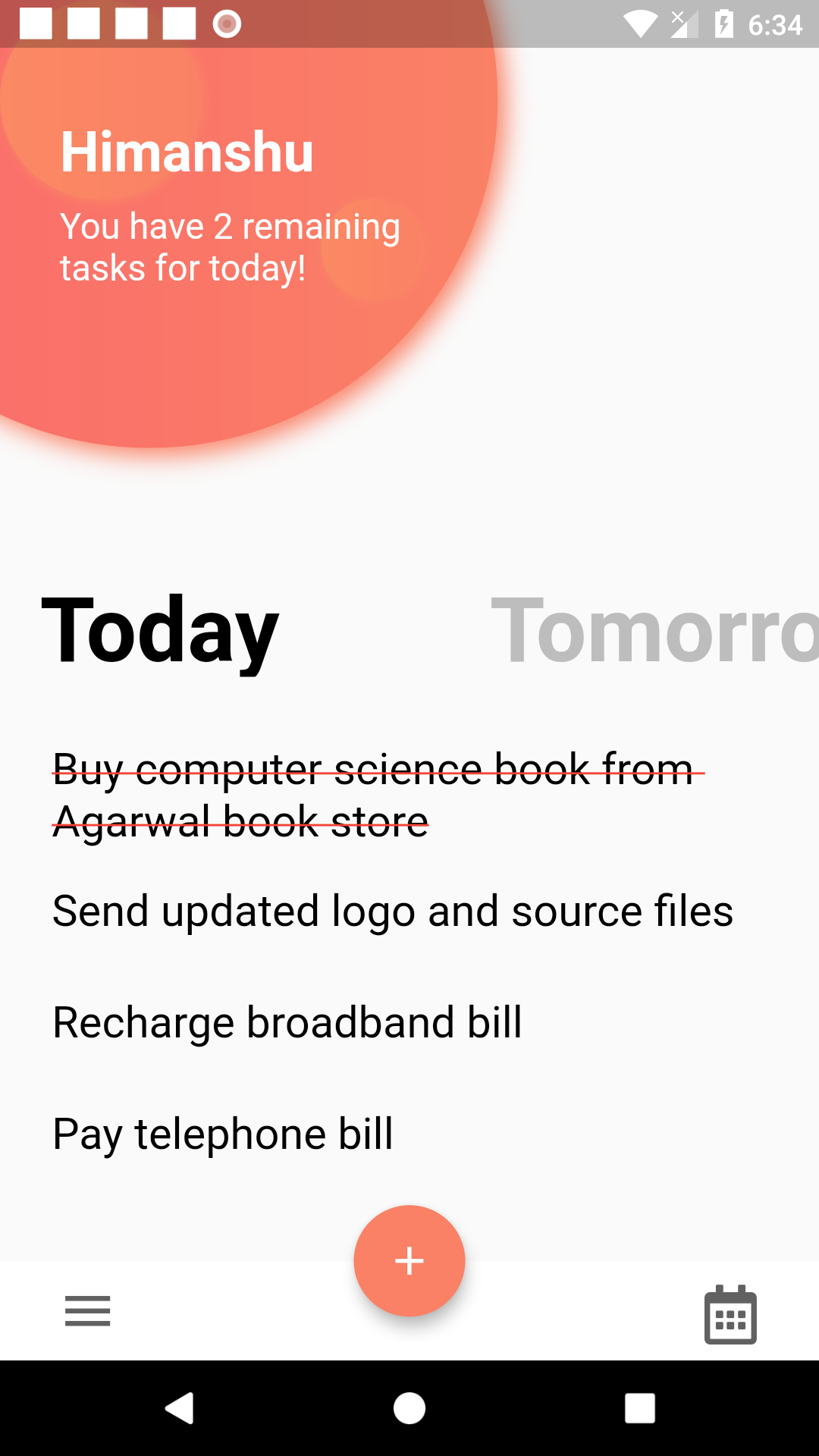Add a new task with plus button
The width and height of the screenshot is (819, 1456).
[409, 1260]
